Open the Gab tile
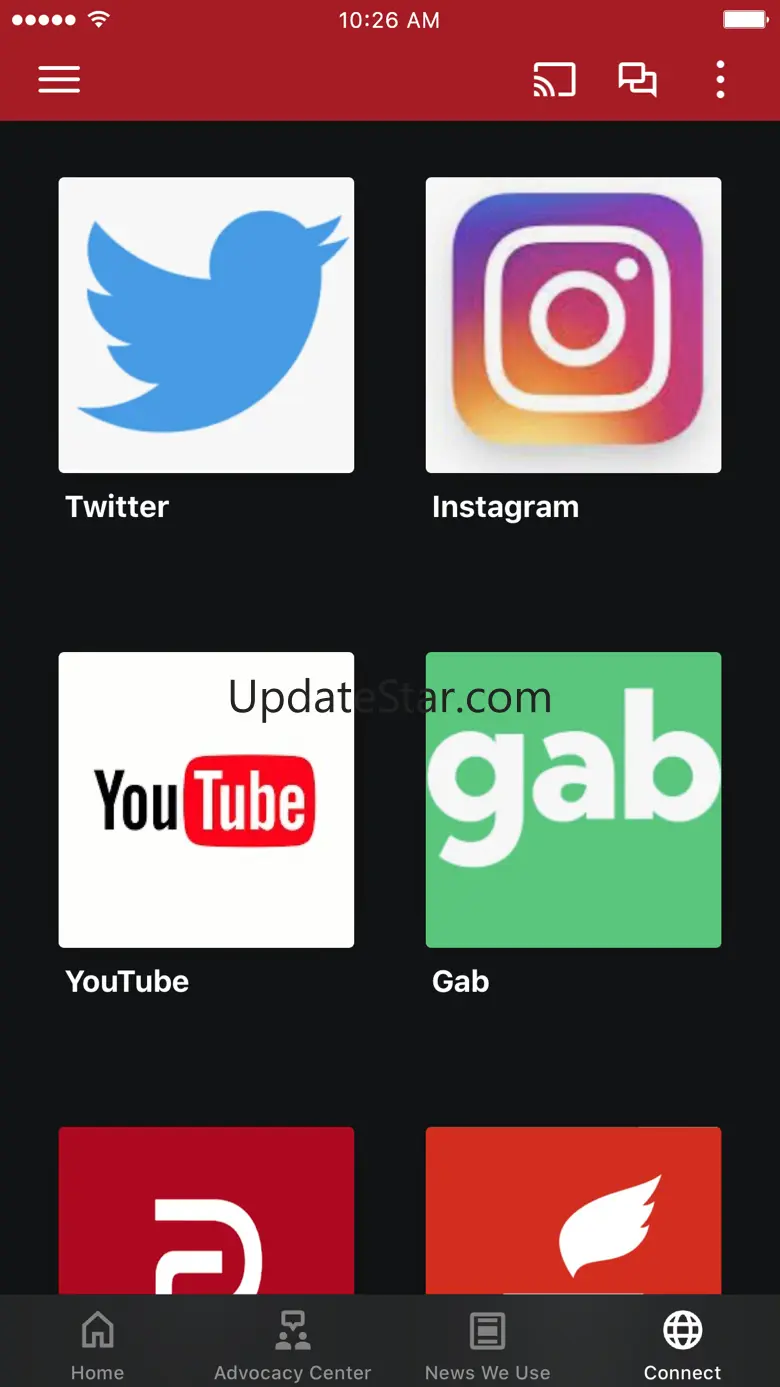Screen dimensions: 780x1387 [573, 800]
